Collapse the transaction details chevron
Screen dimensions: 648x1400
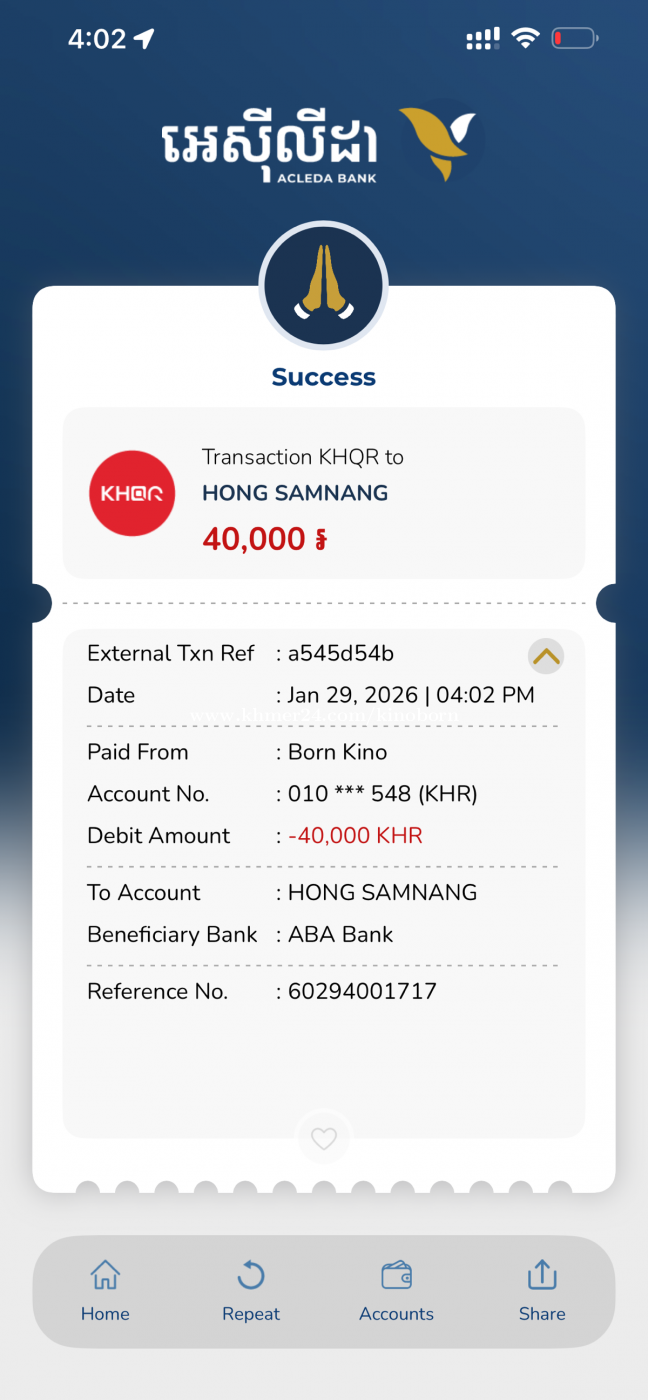545,657
